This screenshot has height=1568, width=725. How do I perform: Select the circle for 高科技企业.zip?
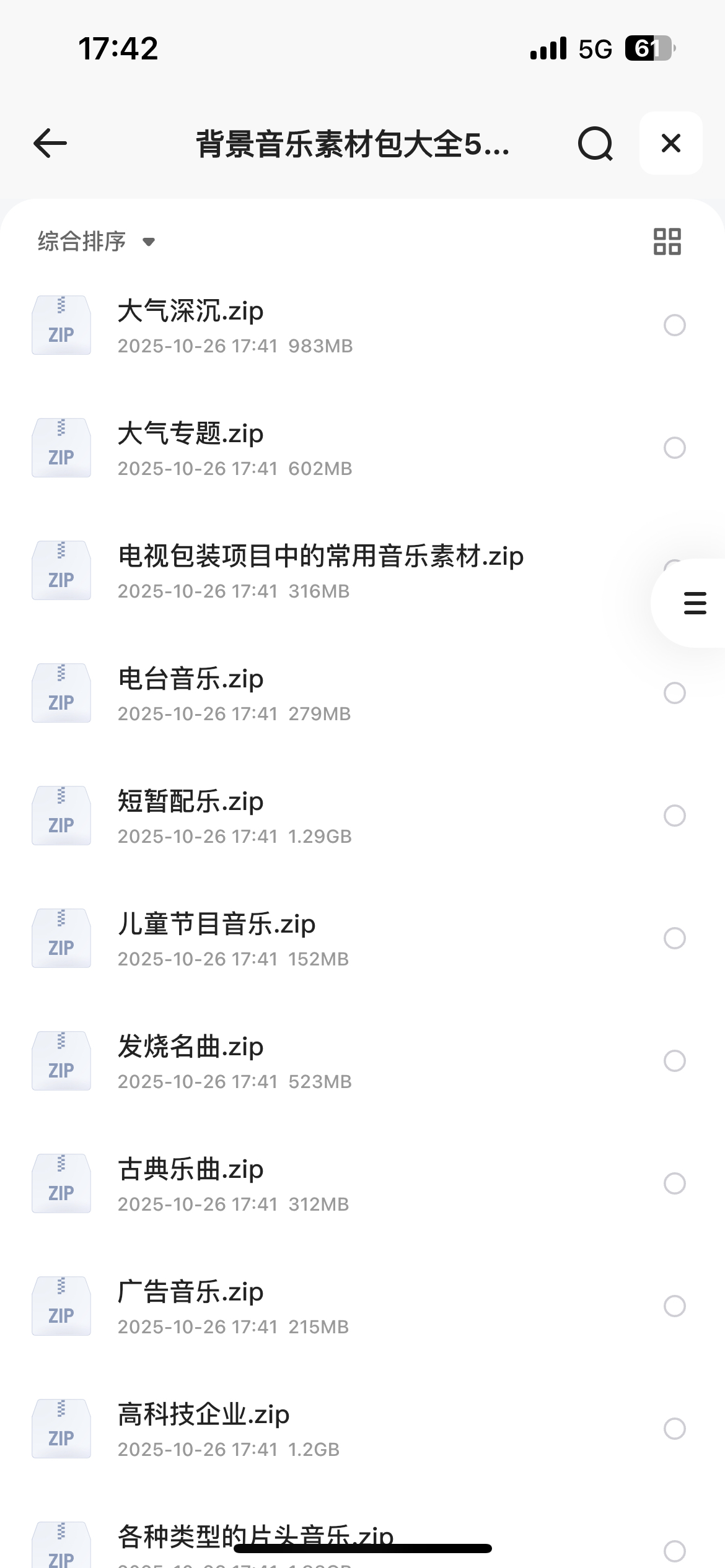click(674, 1429)
